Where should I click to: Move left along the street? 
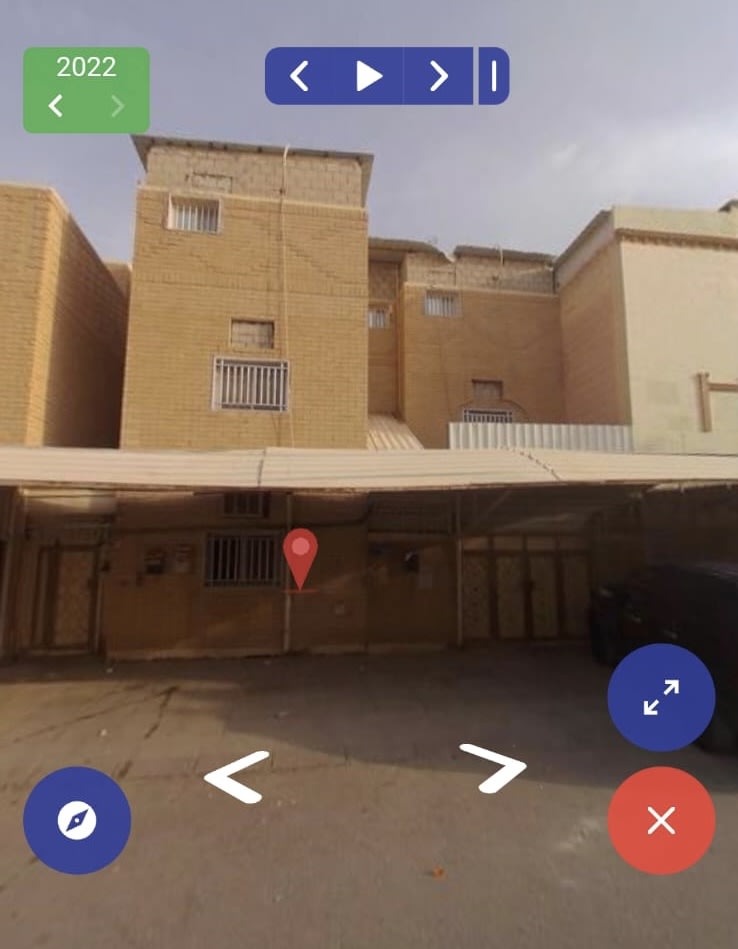click(237, 776)
